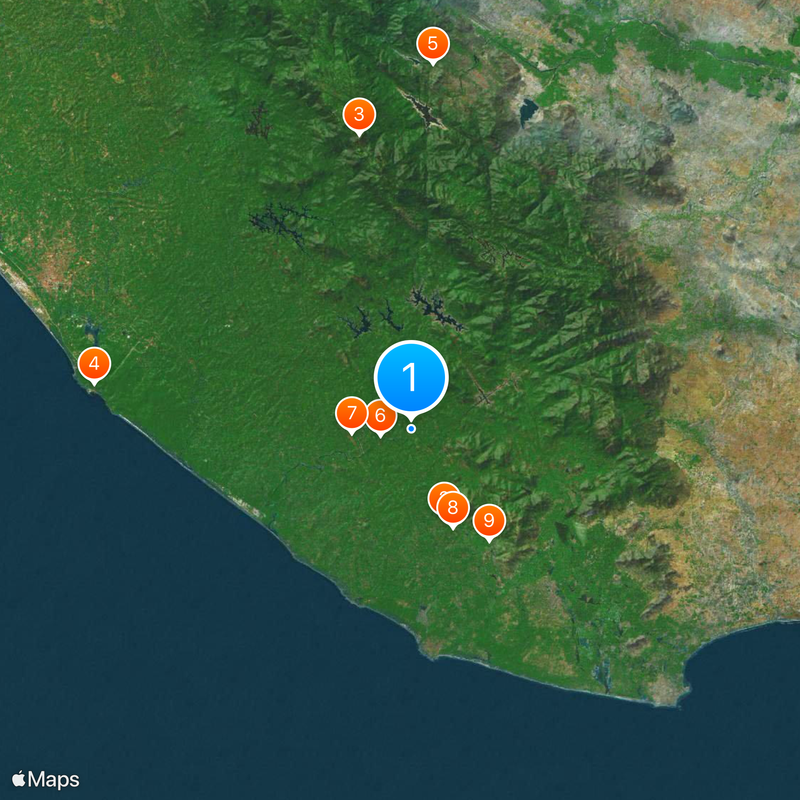Viewport: 800px width, 800px height.
Task: Tap map pin number 3
Action: click(359, 114)
